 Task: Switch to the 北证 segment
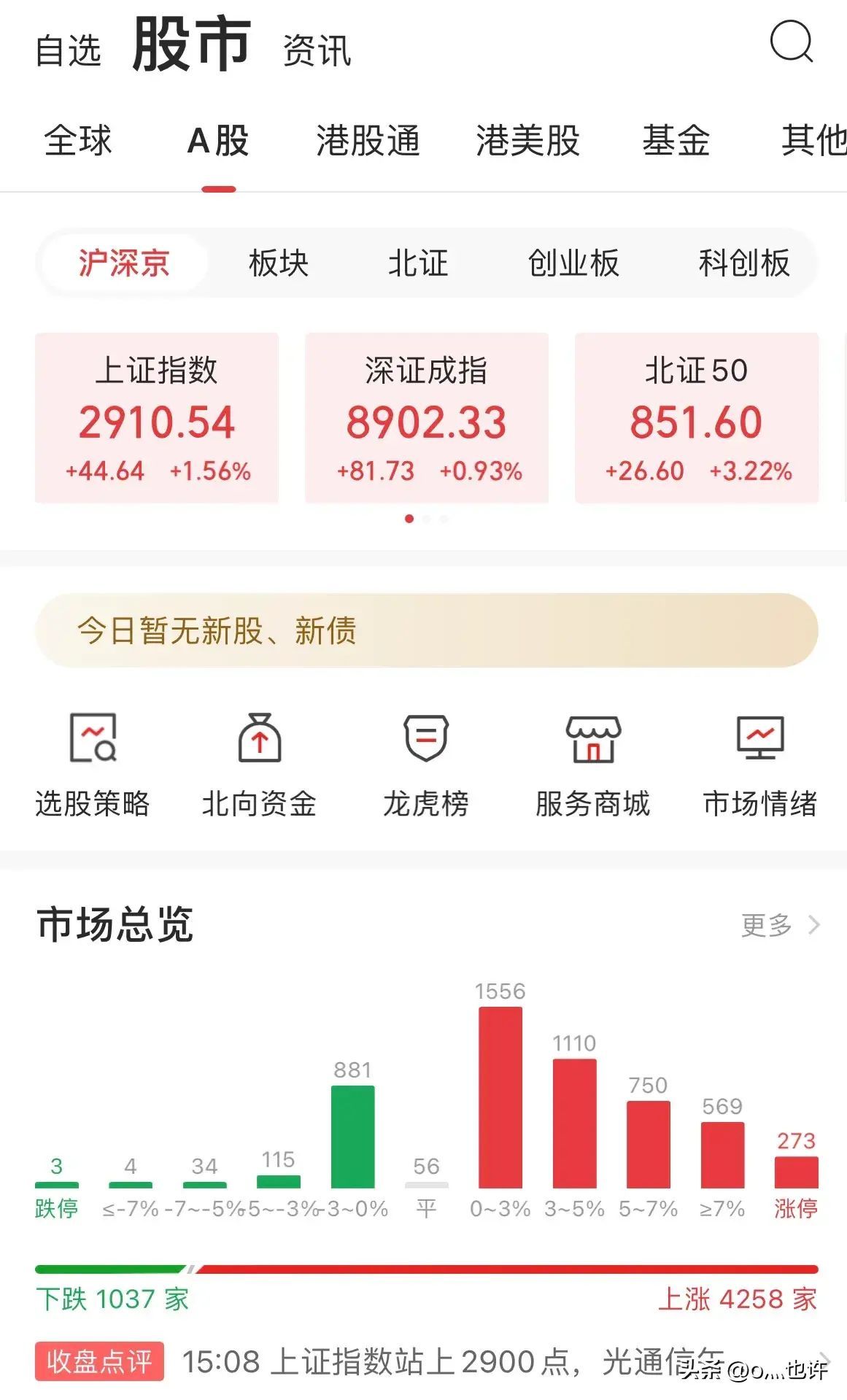pyautogui.click(x=417, y=263)
